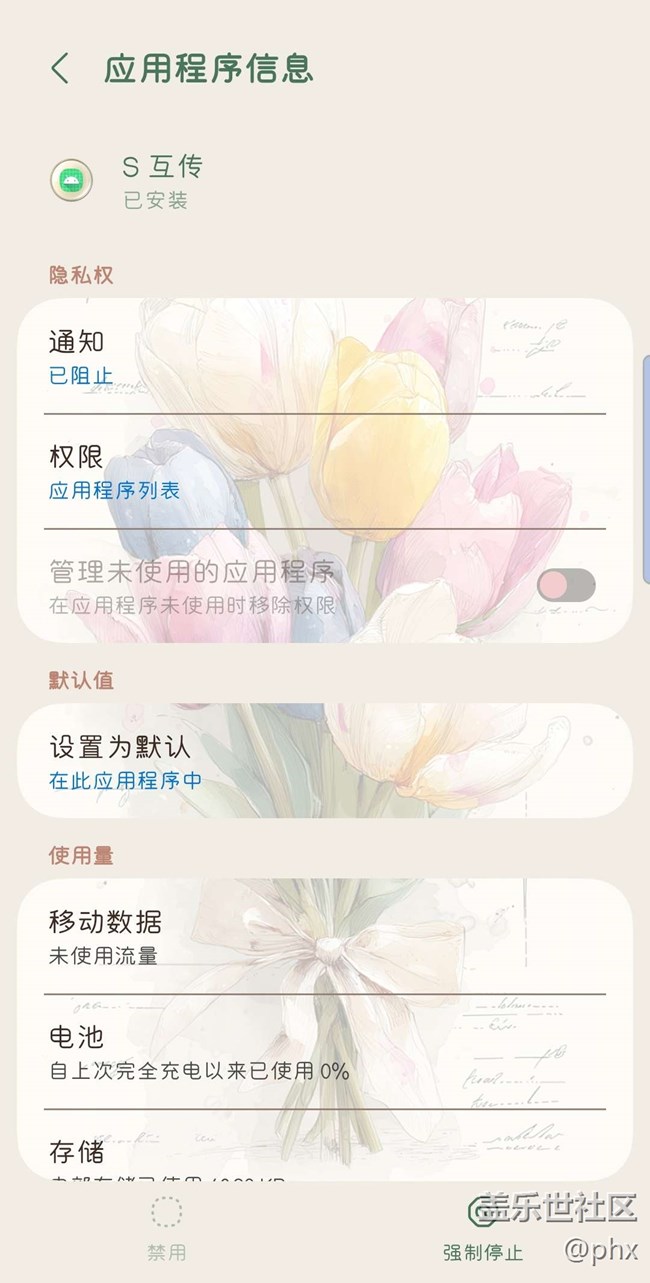The width and height of the screenshot is (650, 1283).
Task: Tap 强制停止 button
Action: click(483, 1232)
